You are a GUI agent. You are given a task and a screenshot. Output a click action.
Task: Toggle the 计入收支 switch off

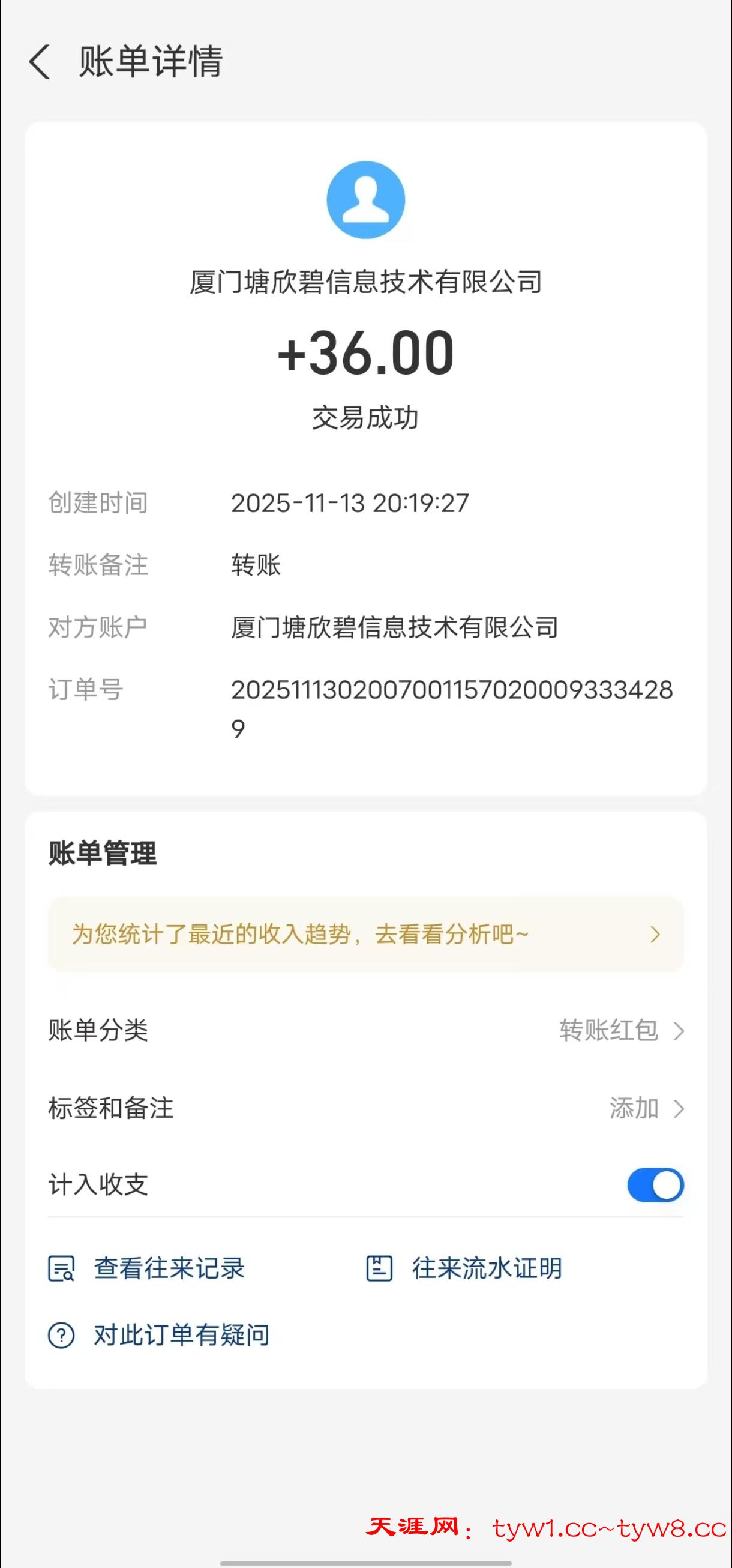pyautogui.click(x=655, y=1184)
